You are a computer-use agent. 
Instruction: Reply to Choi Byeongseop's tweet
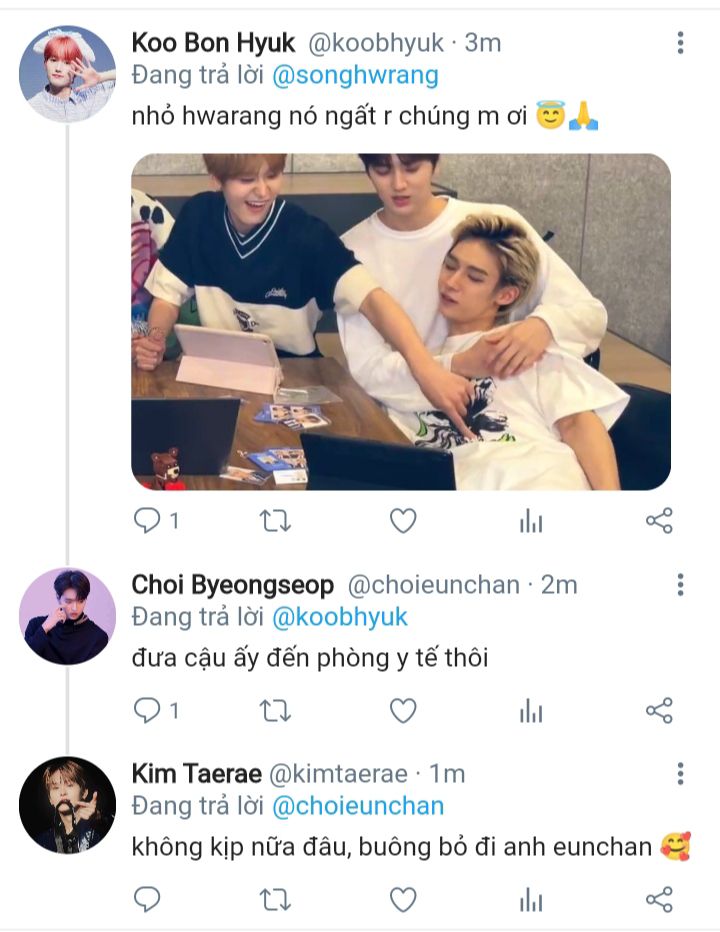click(x=147, y=710)
